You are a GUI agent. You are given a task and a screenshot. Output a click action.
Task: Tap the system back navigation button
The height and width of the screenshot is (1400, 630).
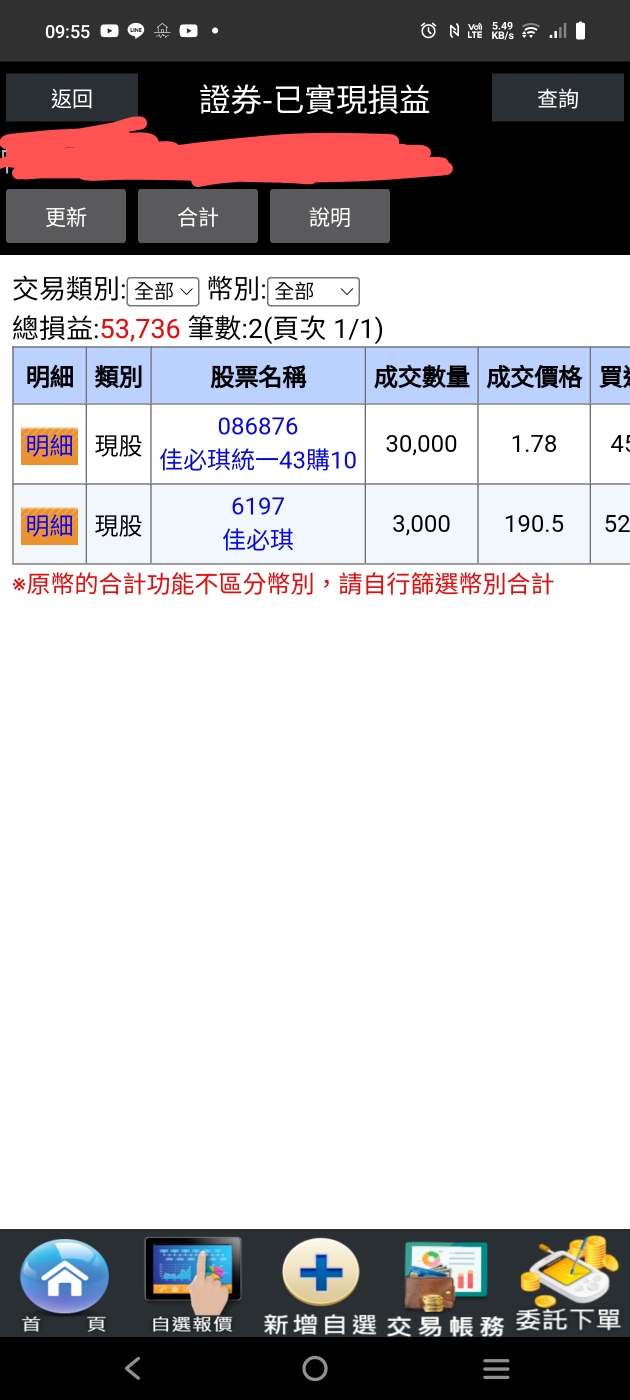click(x=133, y=1369)
